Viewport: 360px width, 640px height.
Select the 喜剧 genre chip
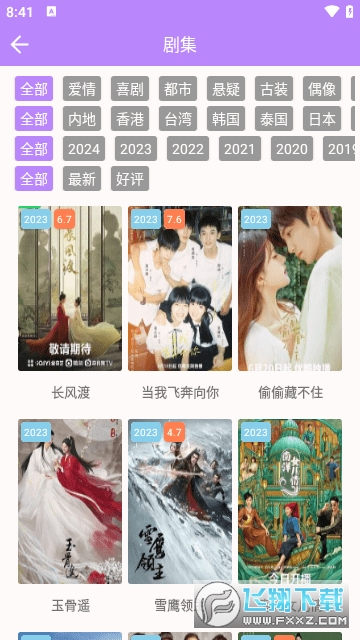[130, 89]
